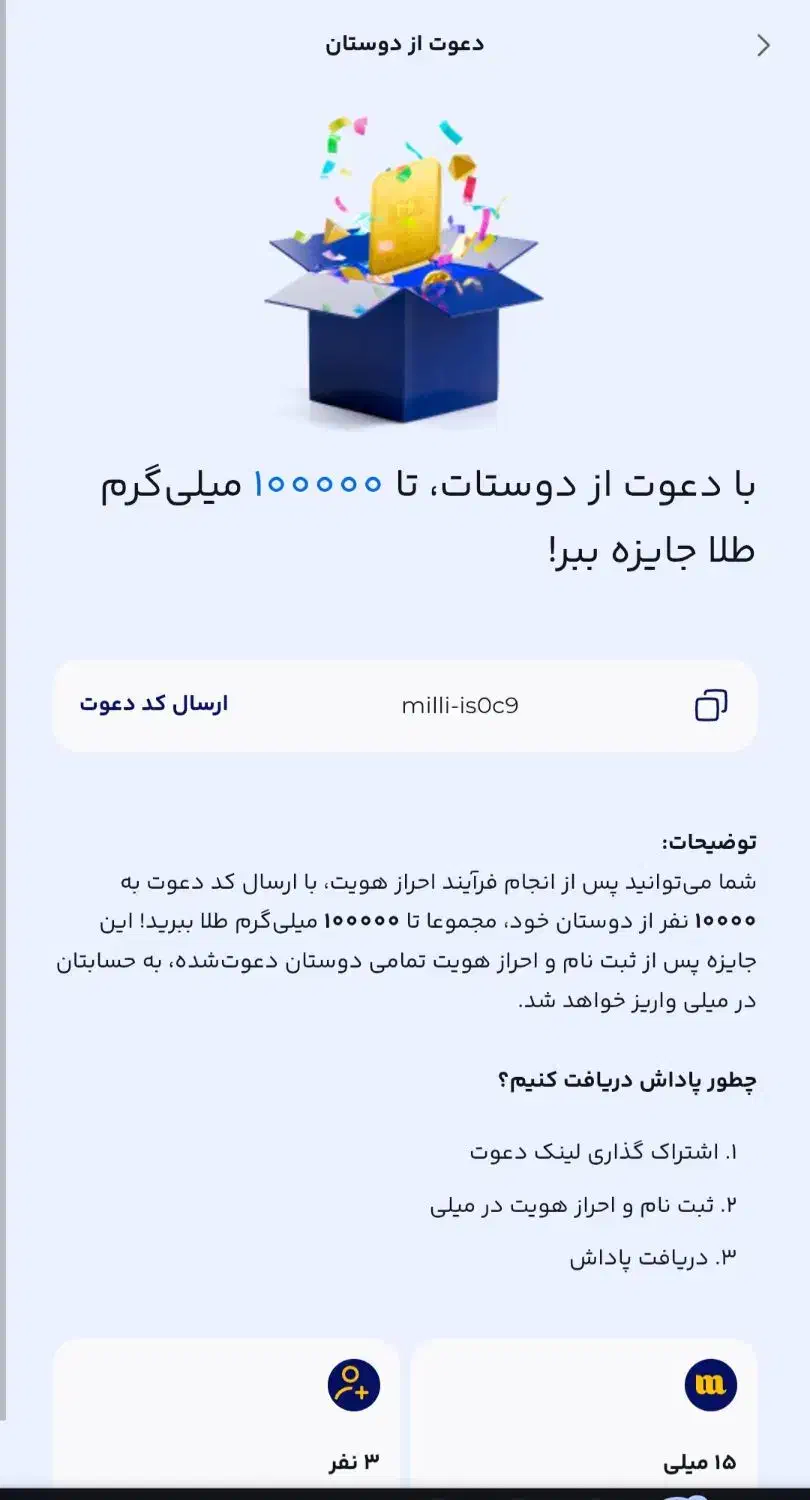Collapse the invite page using the top arrow
Image resolution: width=810 pixels, height=1500 pixels.
(762, 45)
